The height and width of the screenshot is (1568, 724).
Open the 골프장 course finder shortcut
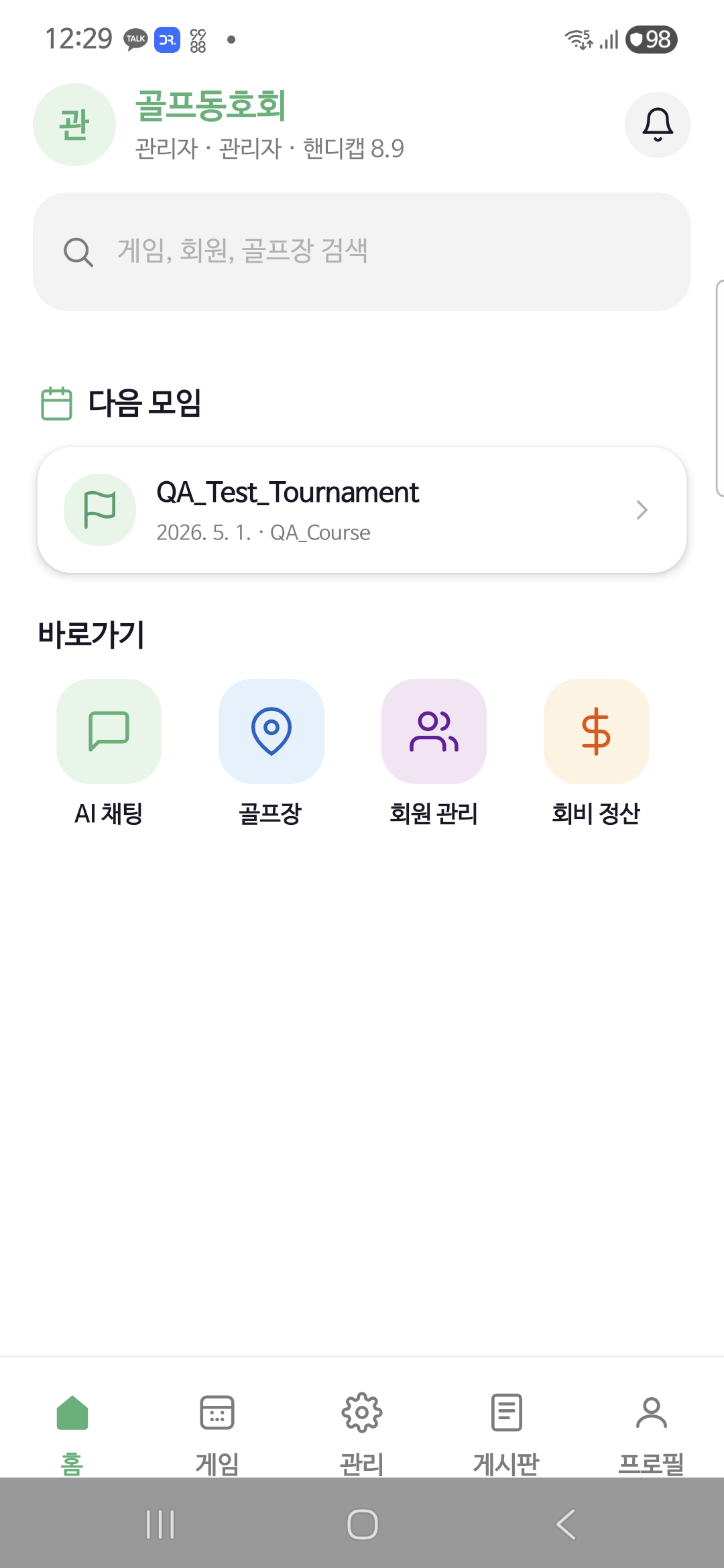click(271, 732)
